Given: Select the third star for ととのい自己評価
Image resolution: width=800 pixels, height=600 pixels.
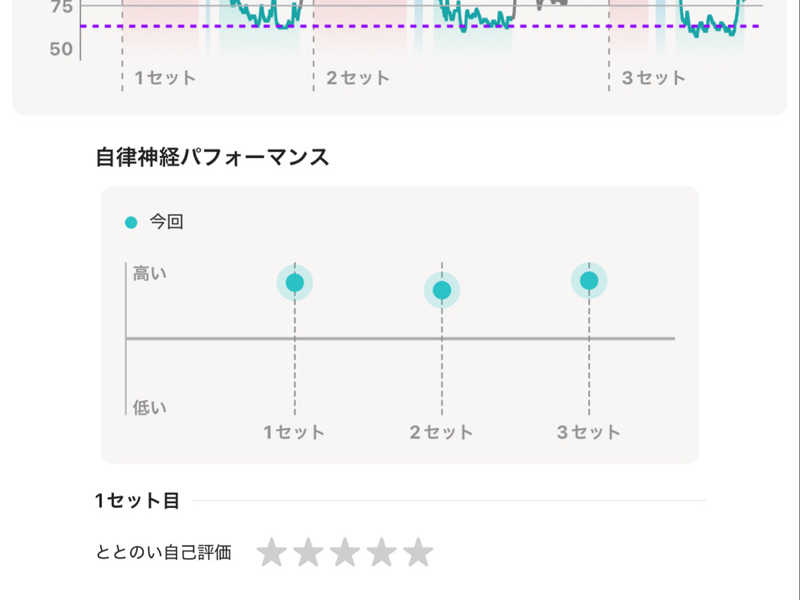Looking at the screenshot, I should click(x=345, y=552).
